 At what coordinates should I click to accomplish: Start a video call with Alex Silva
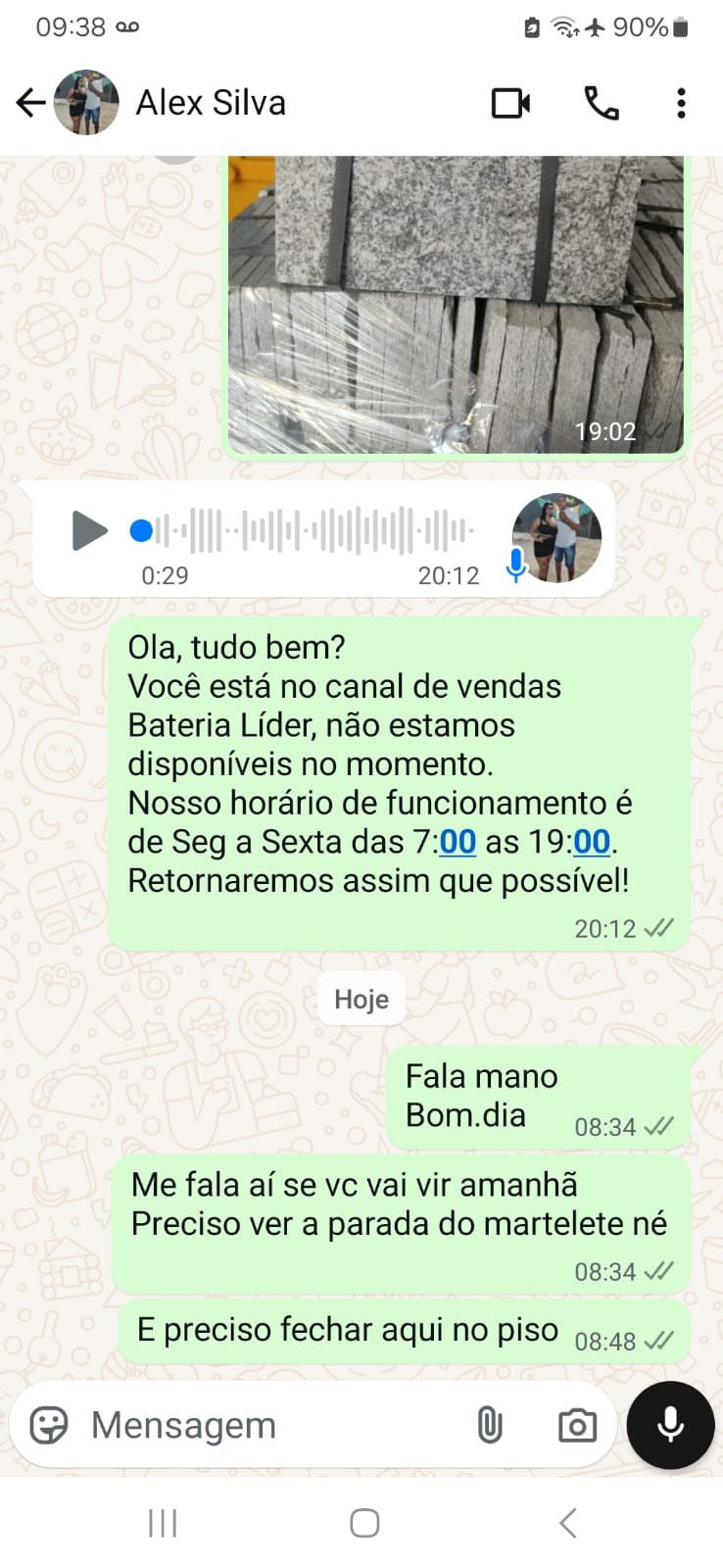510,102
